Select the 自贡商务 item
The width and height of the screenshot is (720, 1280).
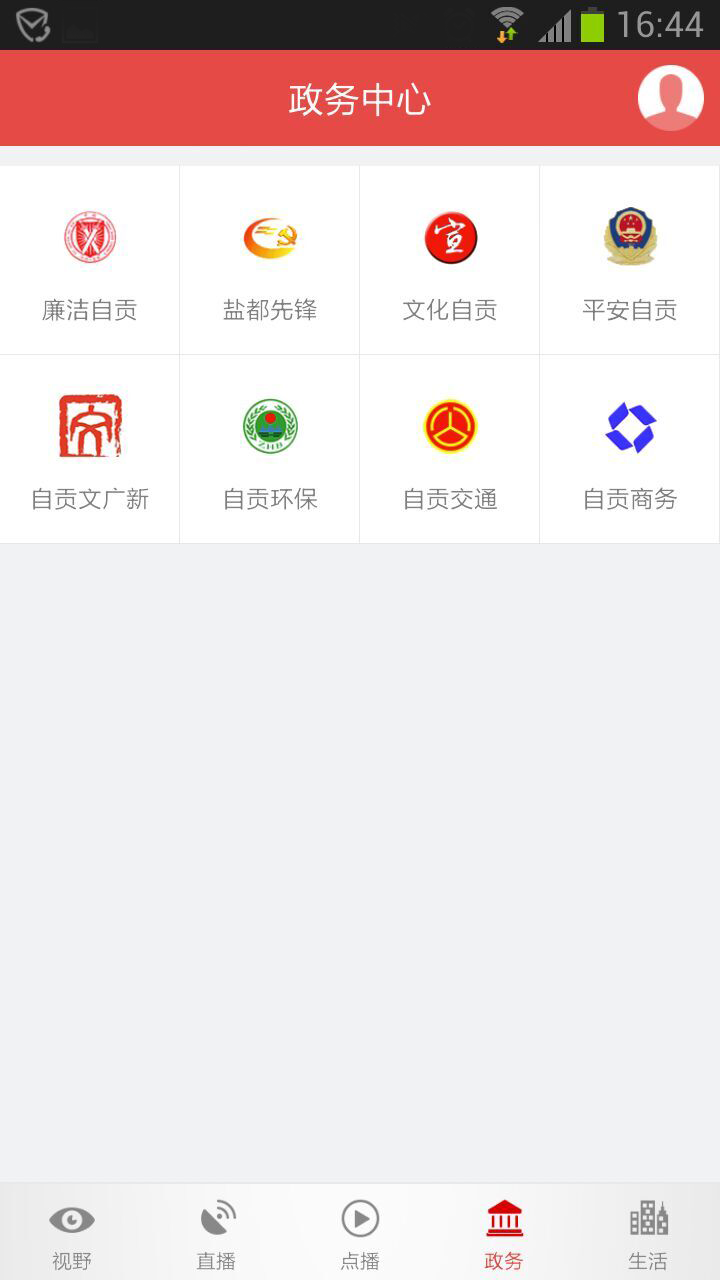630,449
